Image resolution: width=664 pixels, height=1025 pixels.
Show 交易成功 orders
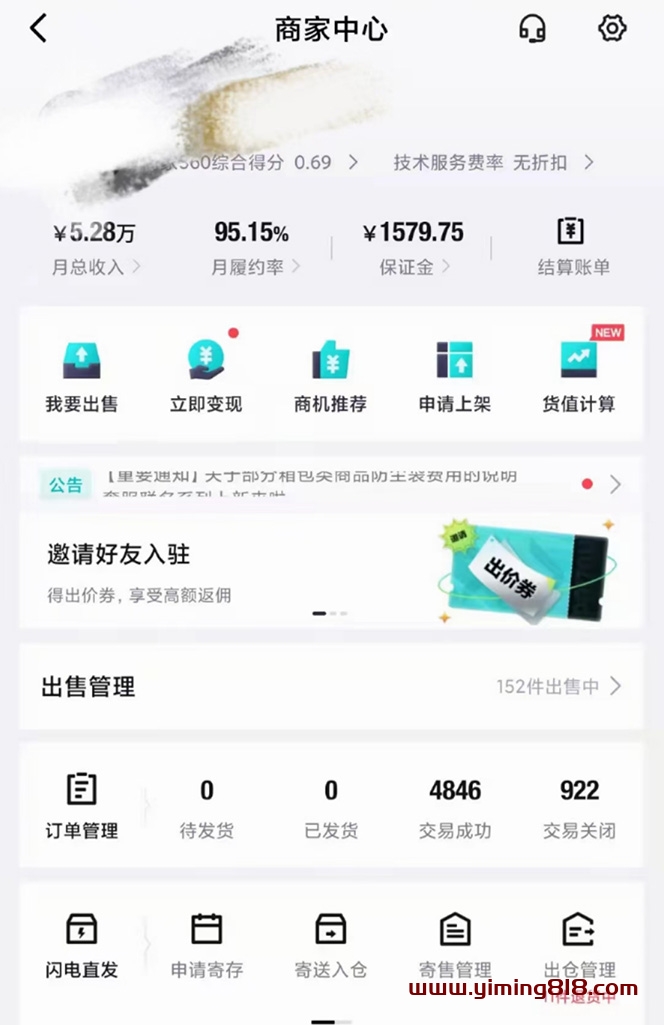tap(455, 806)
